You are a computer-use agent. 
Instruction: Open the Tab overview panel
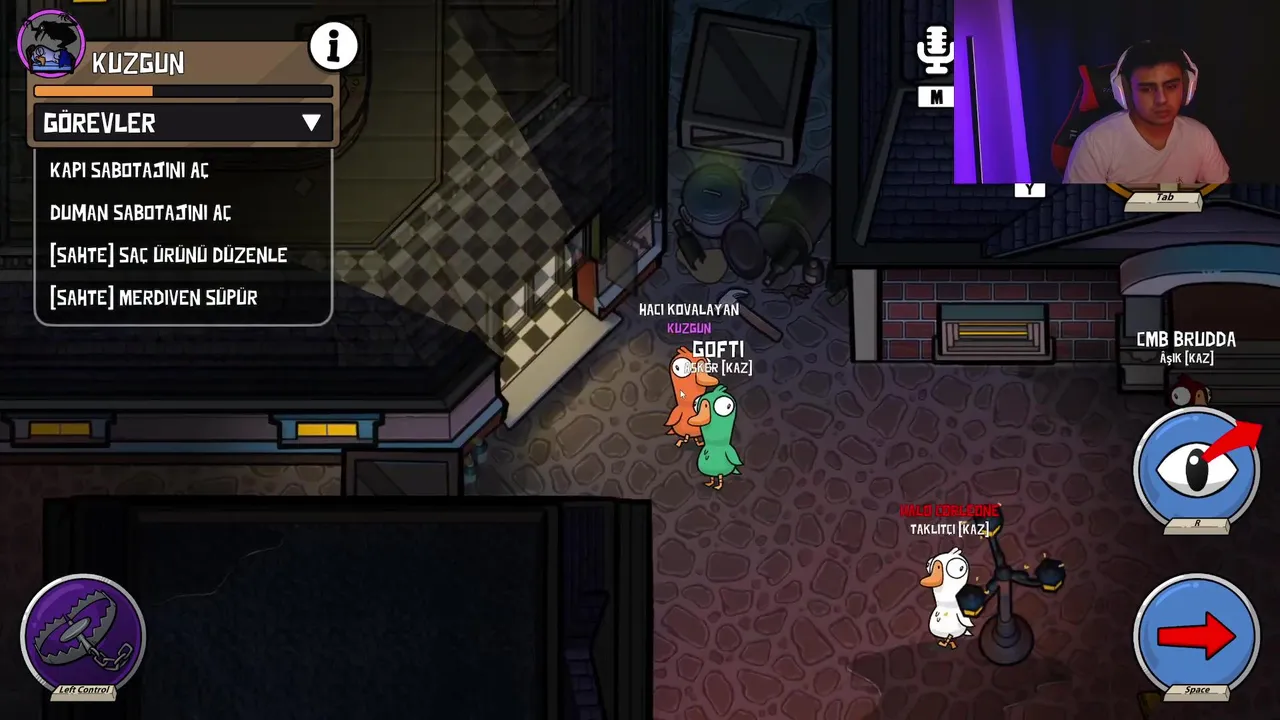coord(1164,199)
